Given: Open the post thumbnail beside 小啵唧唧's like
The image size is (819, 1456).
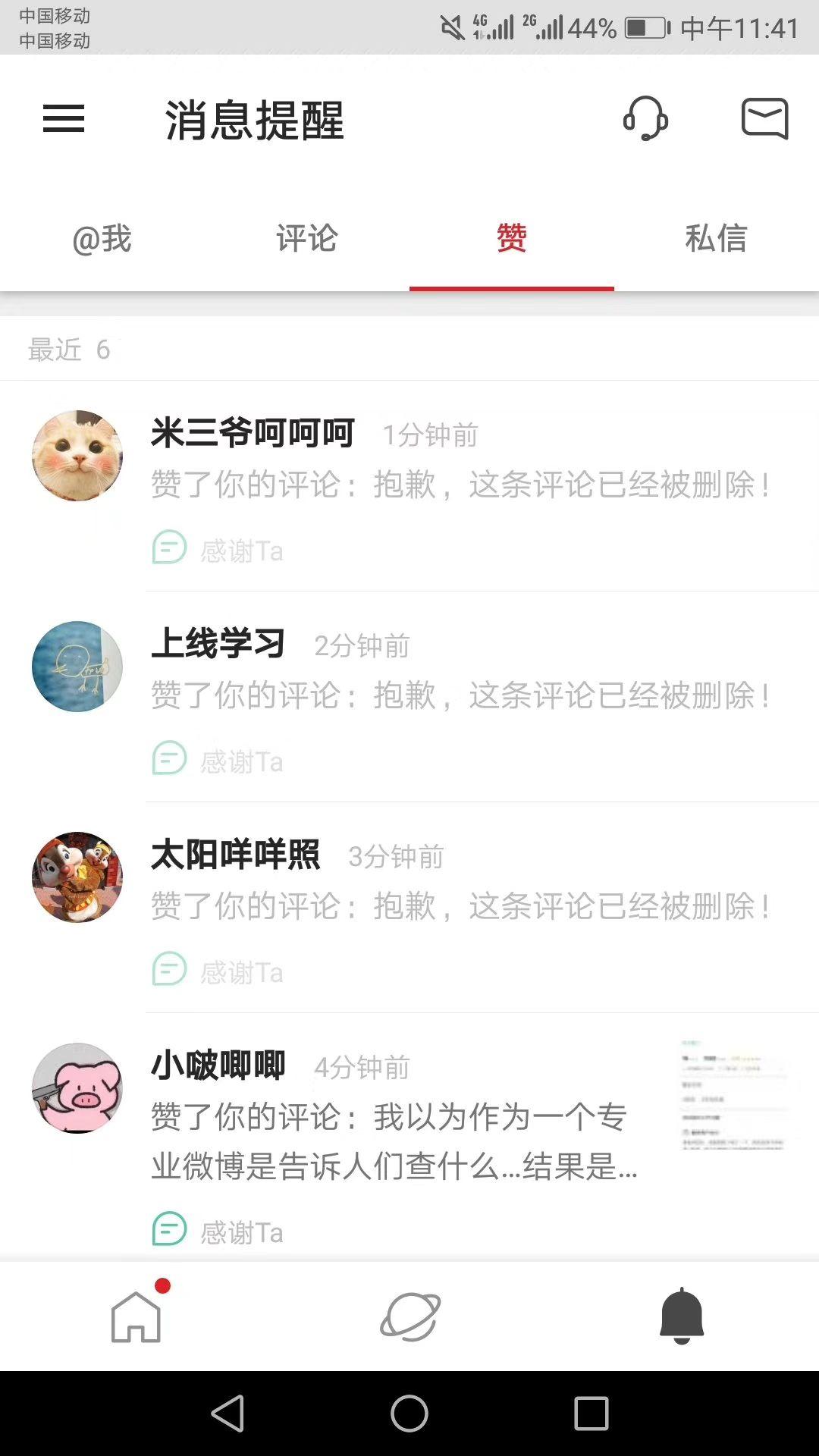Looking at the screenshot, I should click(732, 1095).
